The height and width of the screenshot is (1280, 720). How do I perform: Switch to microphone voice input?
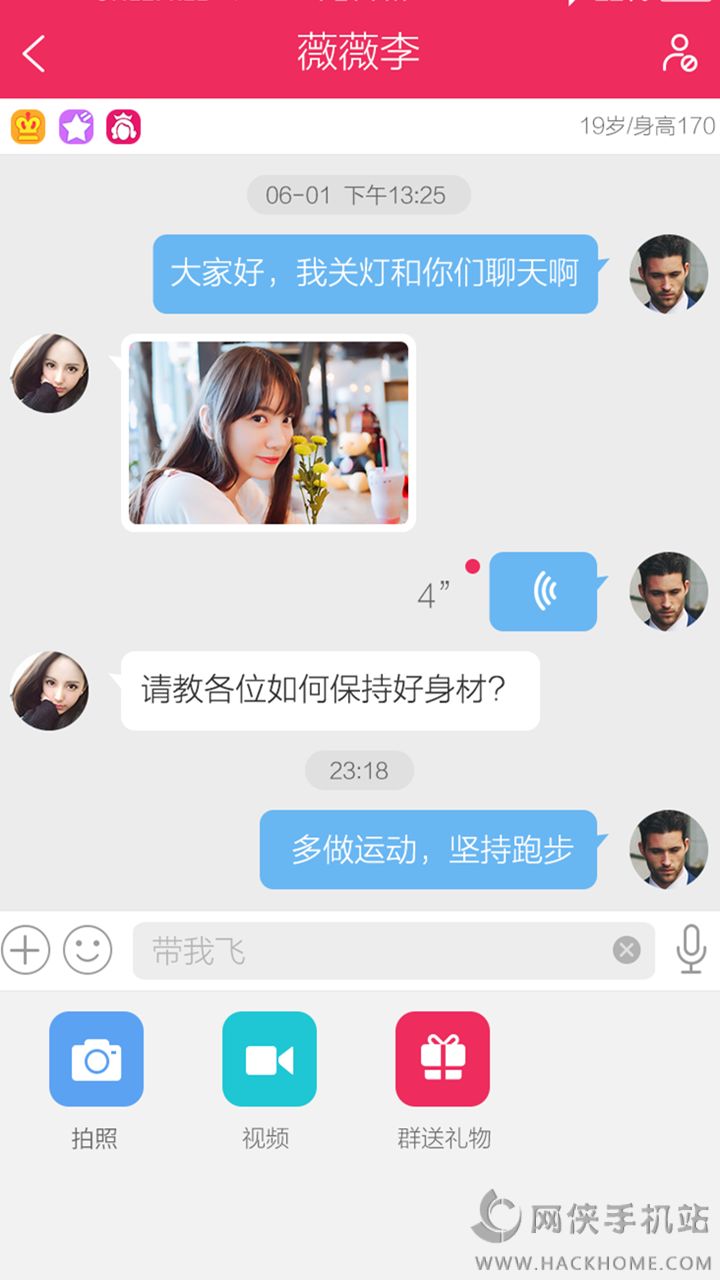pyautogui.click(x=691, y=949)
